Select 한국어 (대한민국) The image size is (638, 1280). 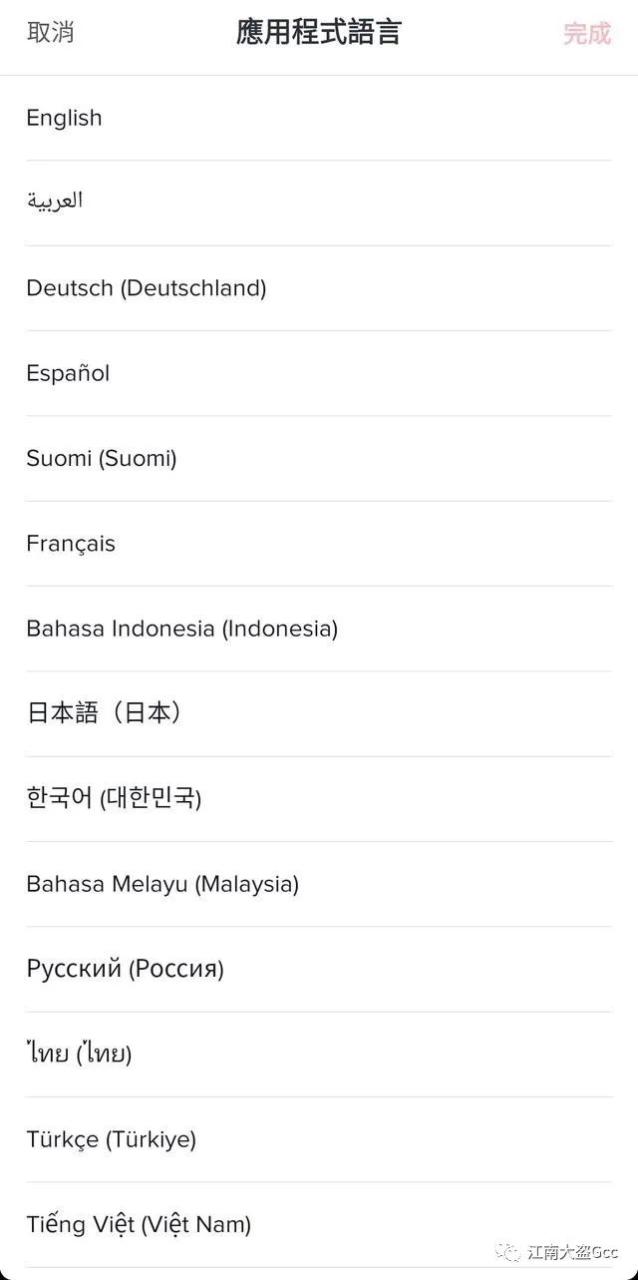[114, 799]
